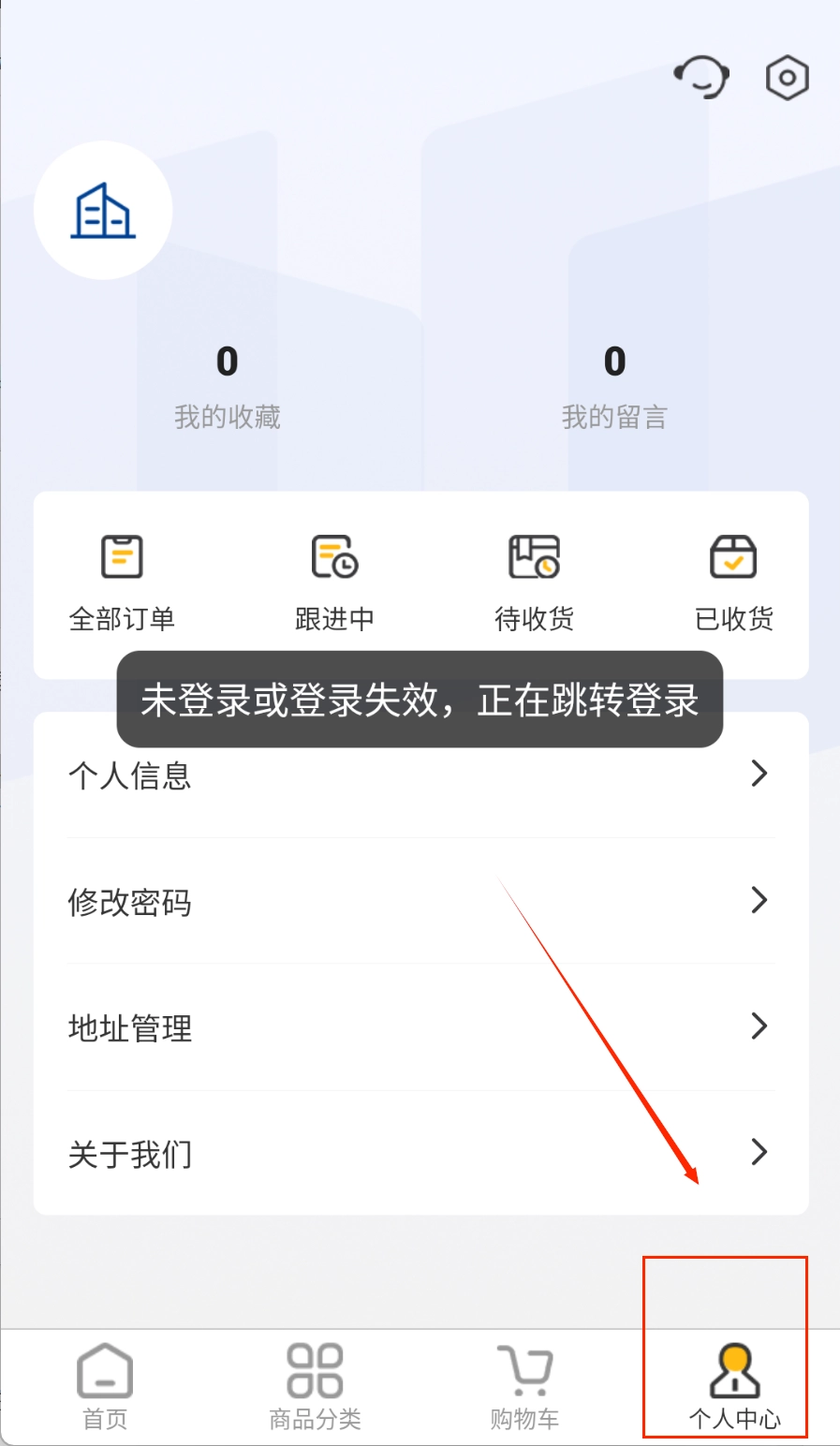
Task: Open the 关于我们 row
Action: pos(420,1154)
